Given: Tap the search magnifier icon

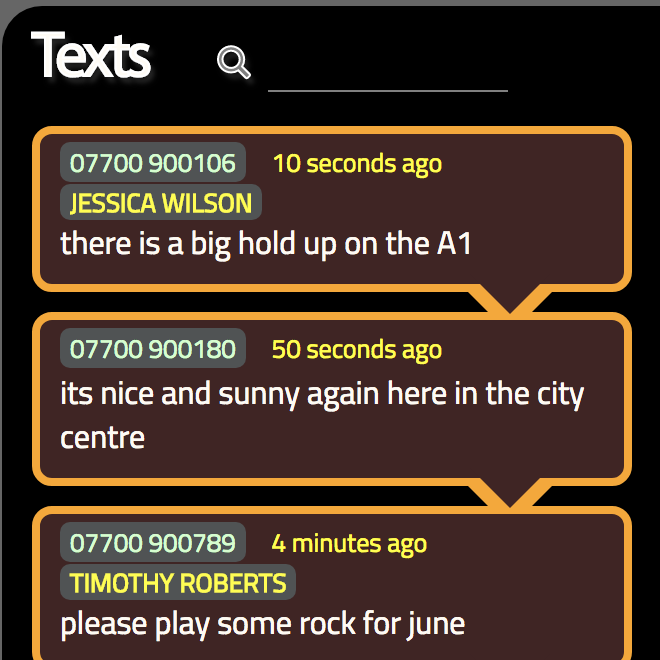Looking at the screenshot, I should pos(233,62).
